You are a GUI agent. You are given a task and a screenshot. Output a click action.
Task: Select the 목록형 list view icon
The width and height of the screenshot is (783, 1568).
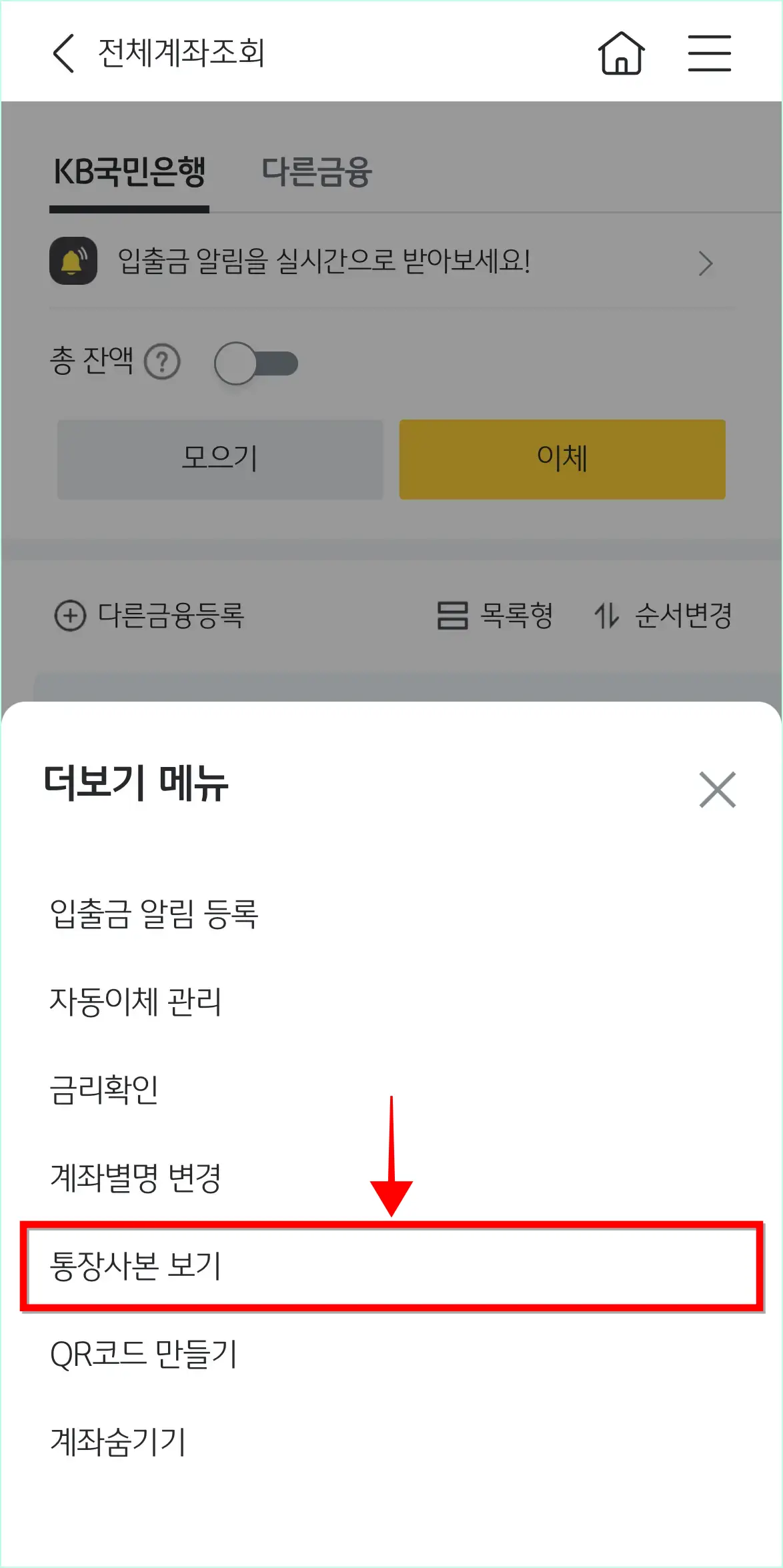(x=453, y=616)
